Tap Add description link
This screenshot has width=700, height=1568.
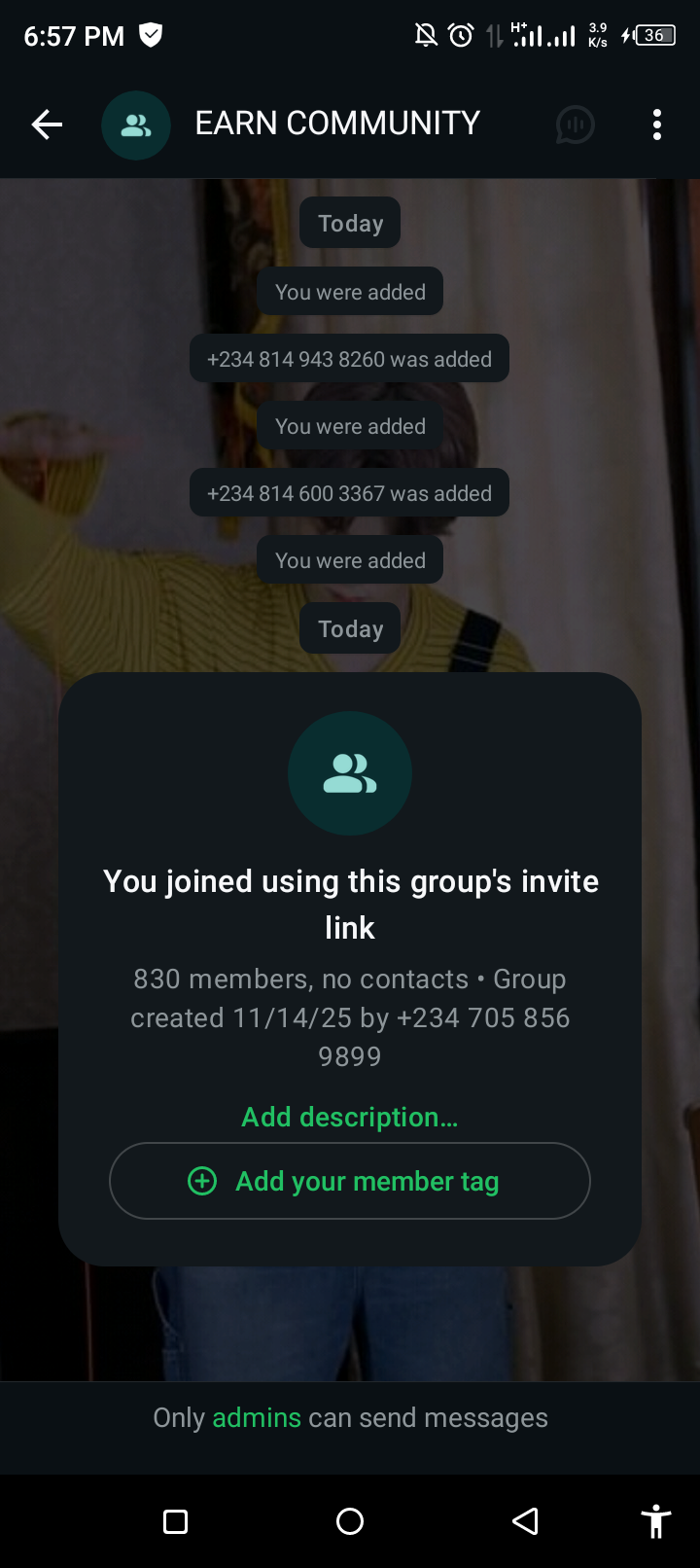pyautogui.click(x=349, y=1117)
